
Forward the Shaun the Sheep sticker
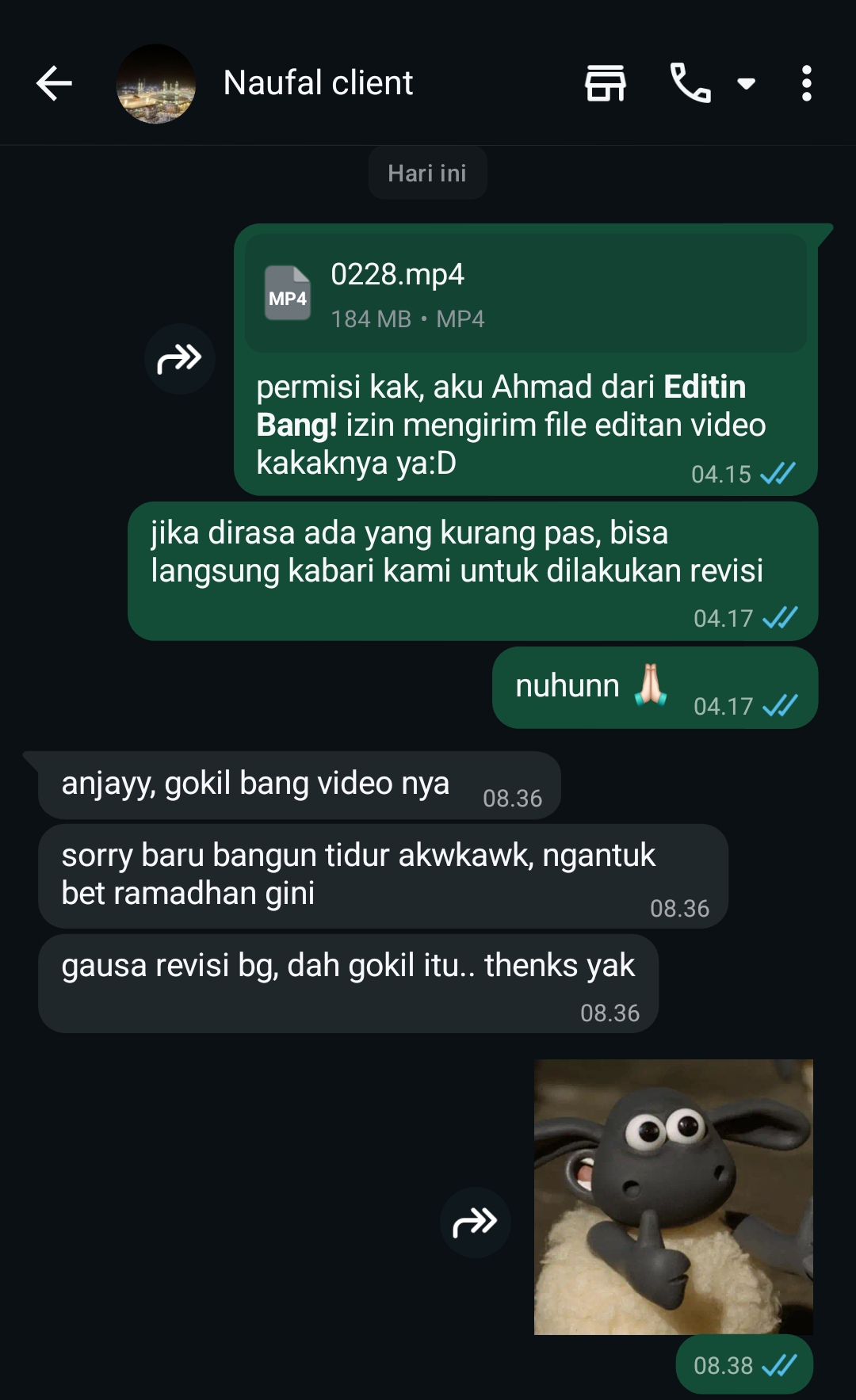(474, 1223)
